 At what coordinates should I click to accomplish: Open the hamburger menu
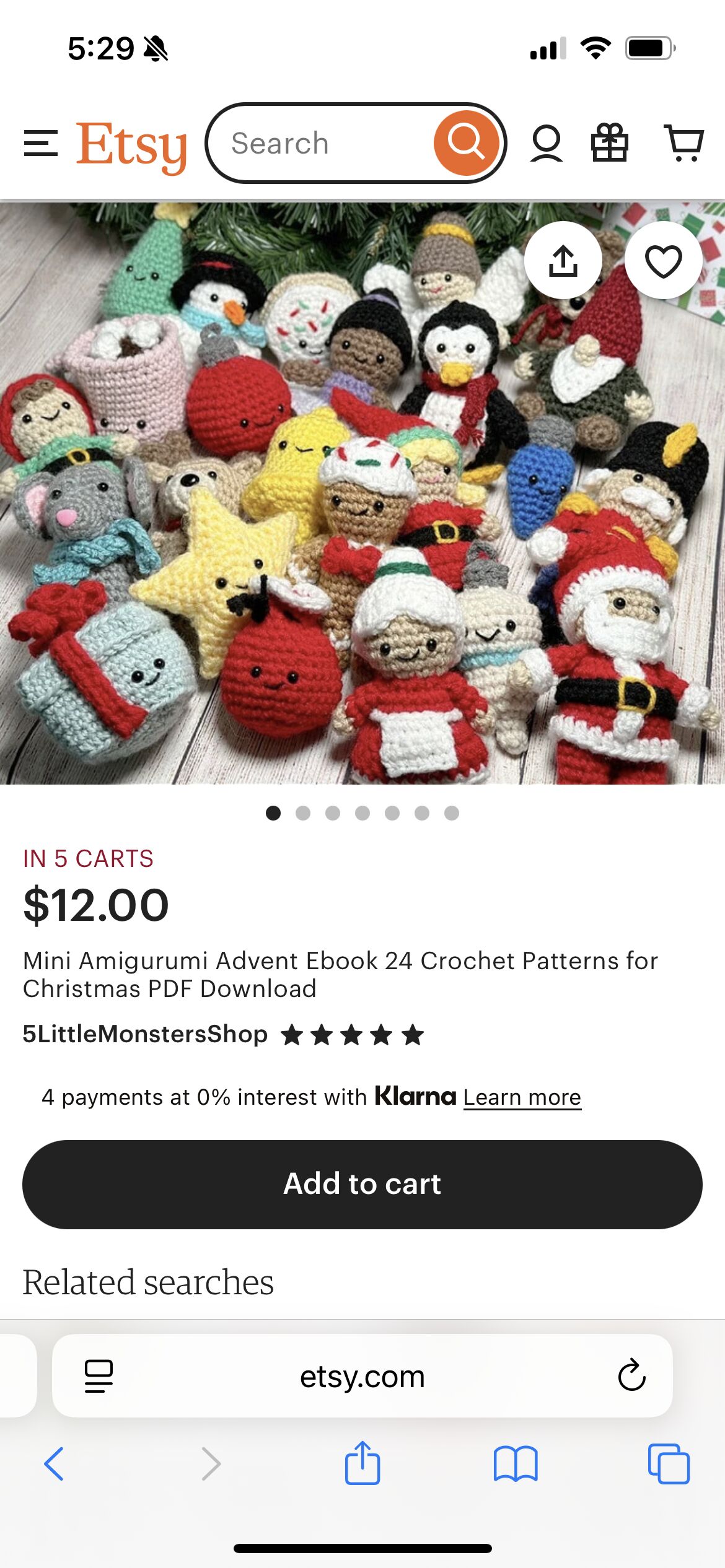point(41,143)
